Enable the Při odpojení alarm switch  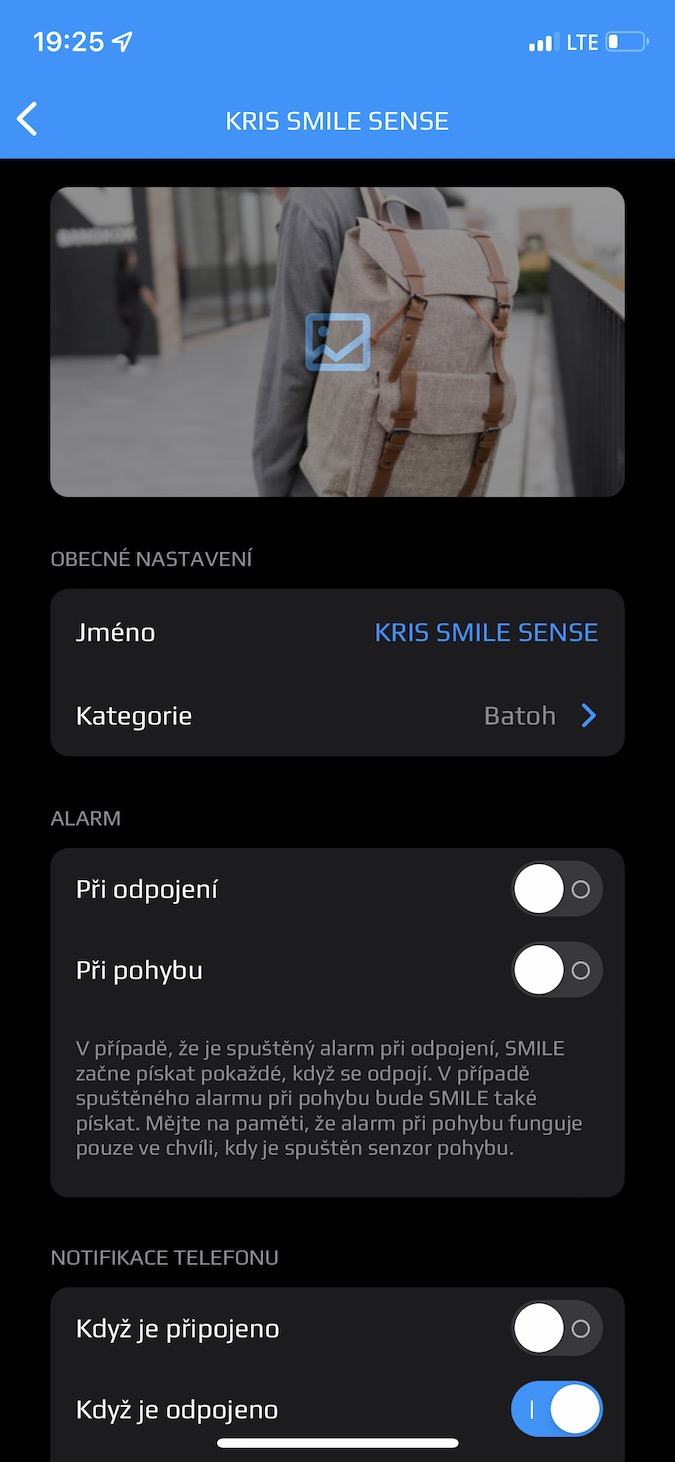click(557, 889)
